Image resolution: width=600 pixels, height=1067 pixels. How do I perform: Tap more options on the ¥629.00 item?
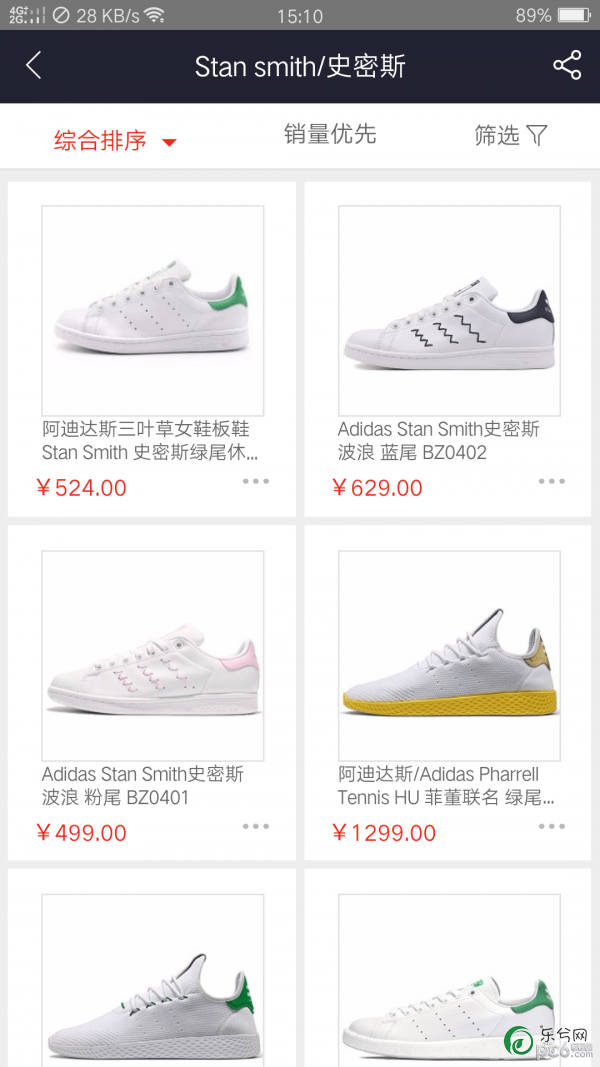[551, 482]
